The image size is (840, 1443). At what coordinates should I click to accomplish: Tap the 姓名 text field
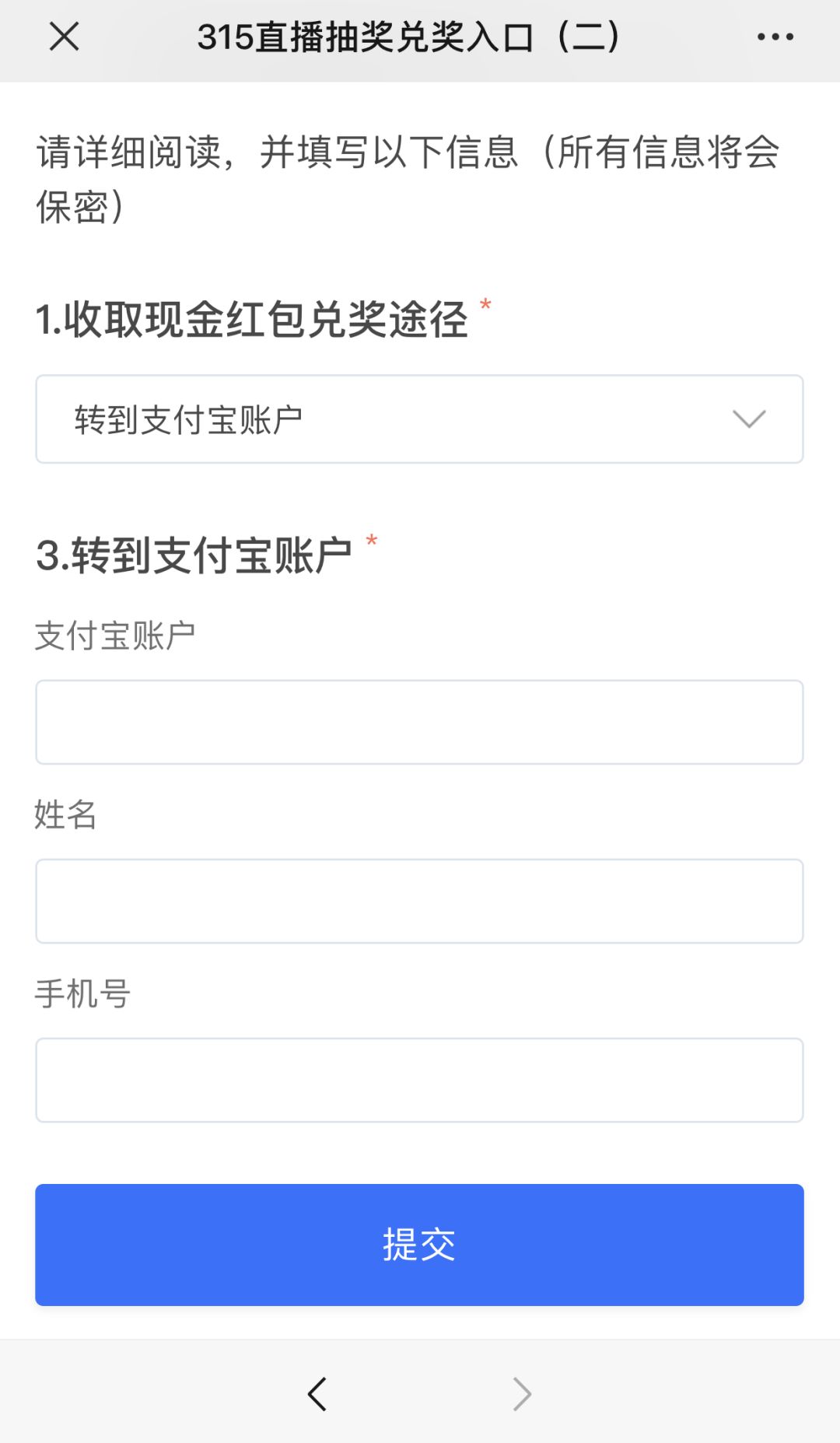coord(419,901)
